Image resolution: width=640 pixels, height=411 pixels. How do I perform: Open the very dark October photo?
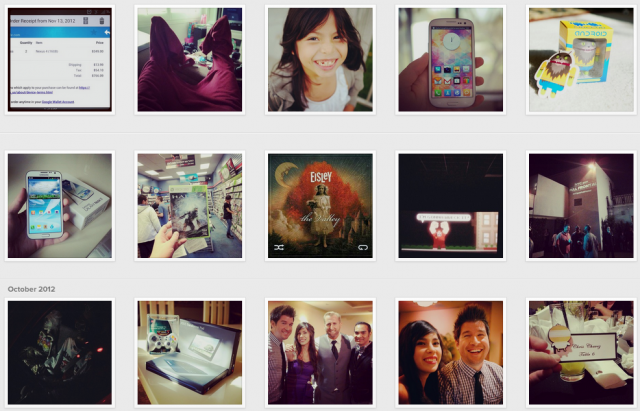58,352
